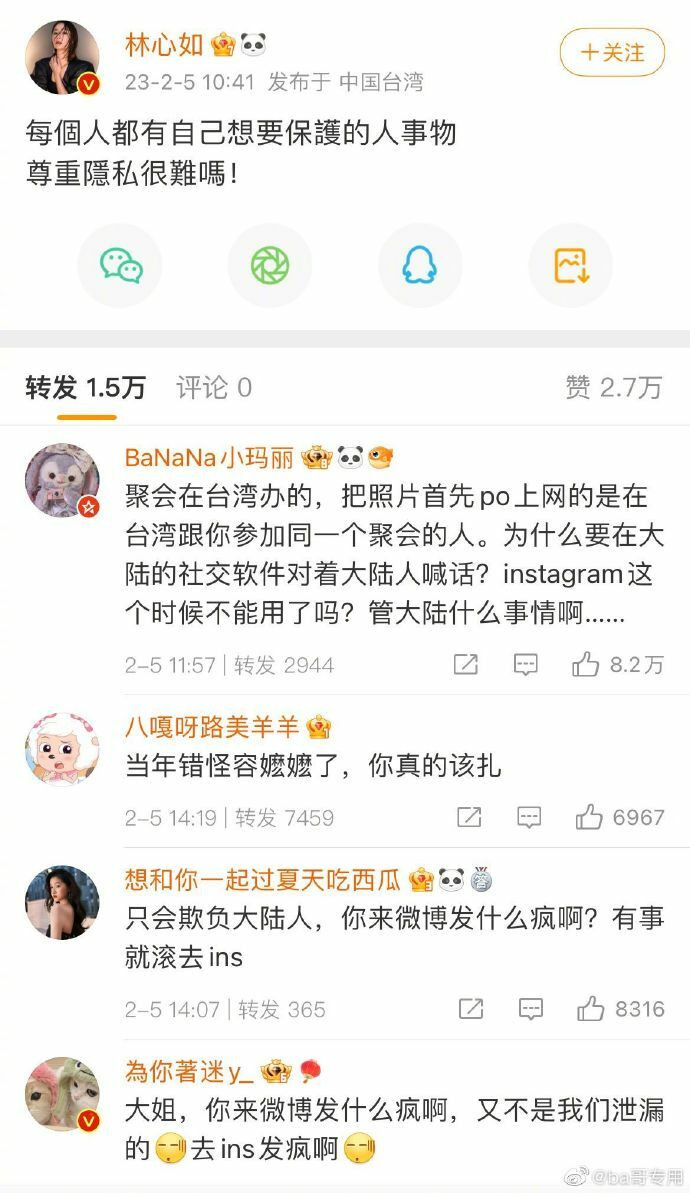
Task: Open 林心如's profile avatar
Action: tap(62, 57)
